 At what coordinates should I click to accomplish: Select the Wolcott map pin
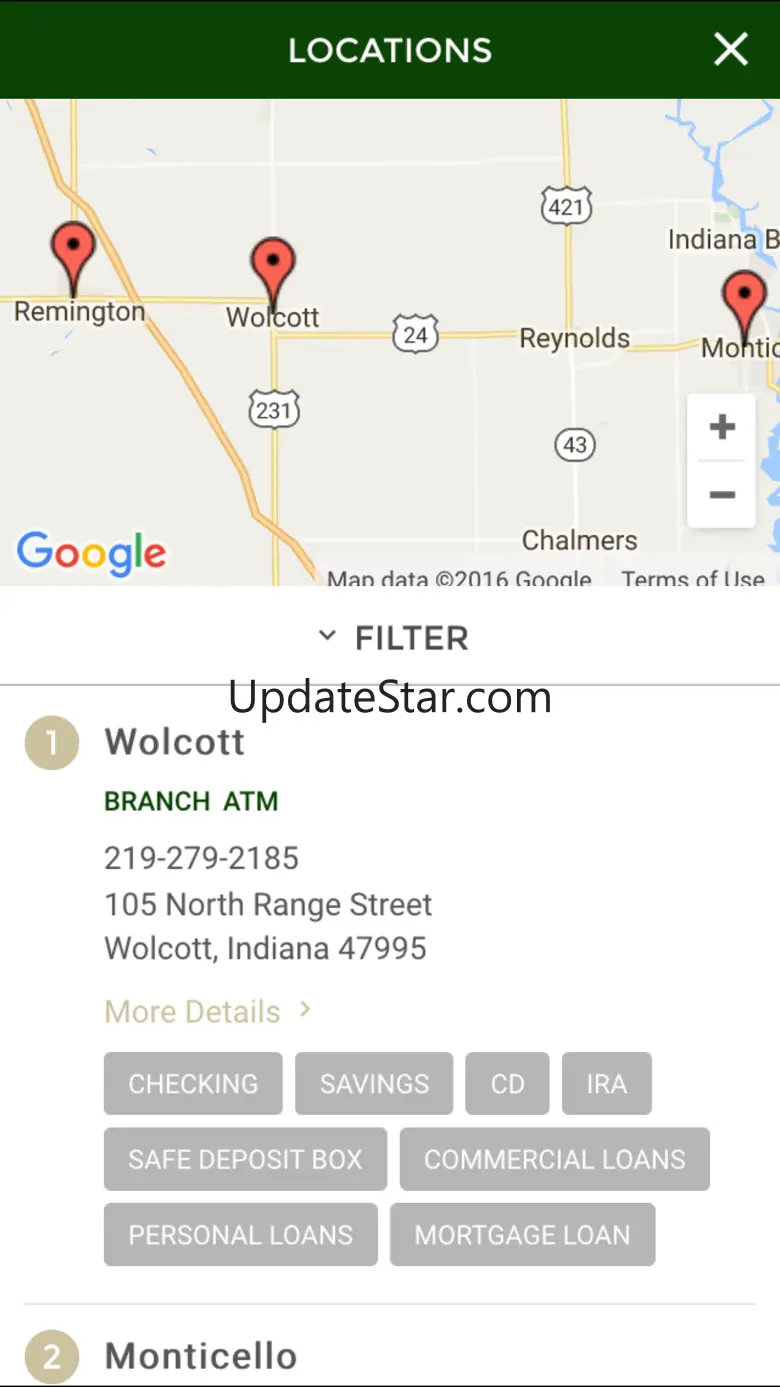coord(272,268)
